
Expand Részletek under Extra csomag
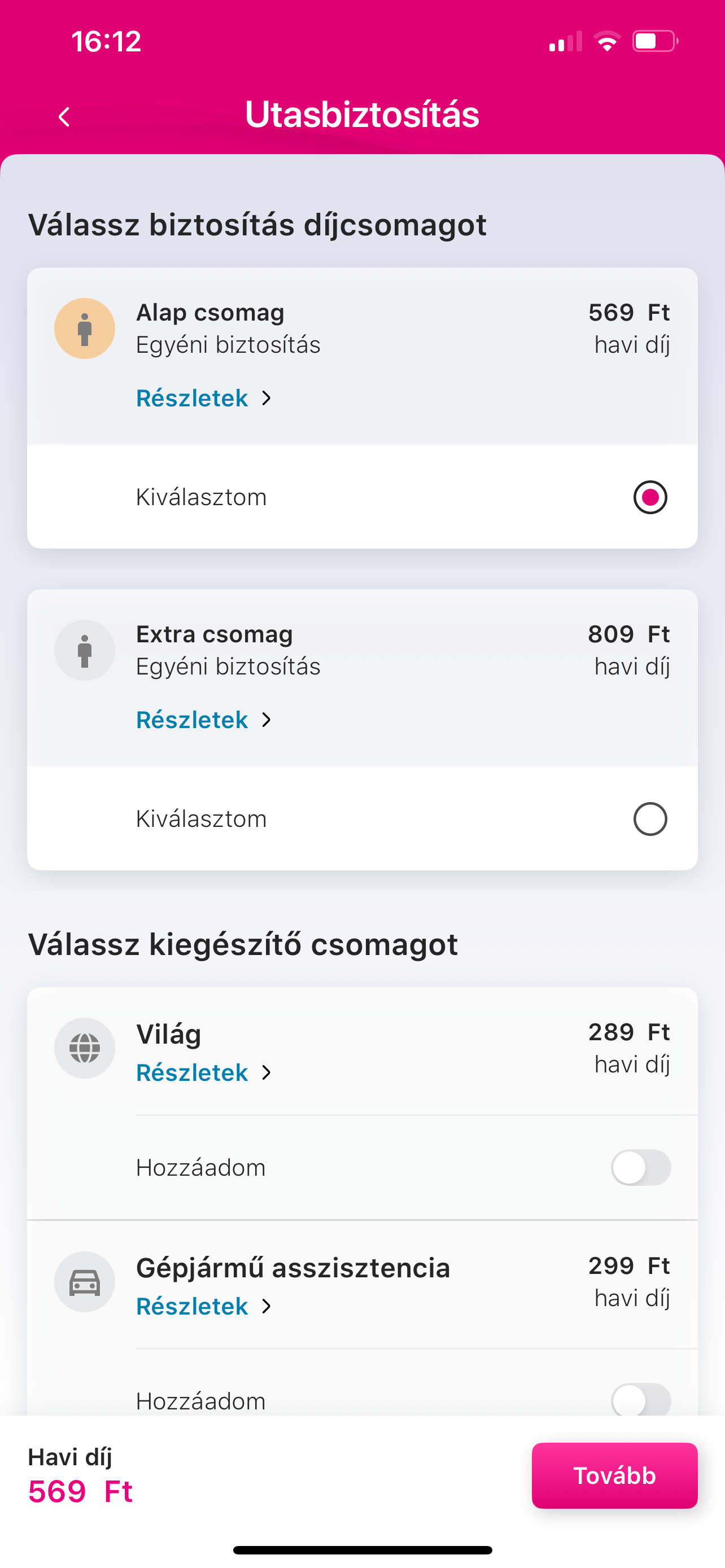(x=192, y=720)
